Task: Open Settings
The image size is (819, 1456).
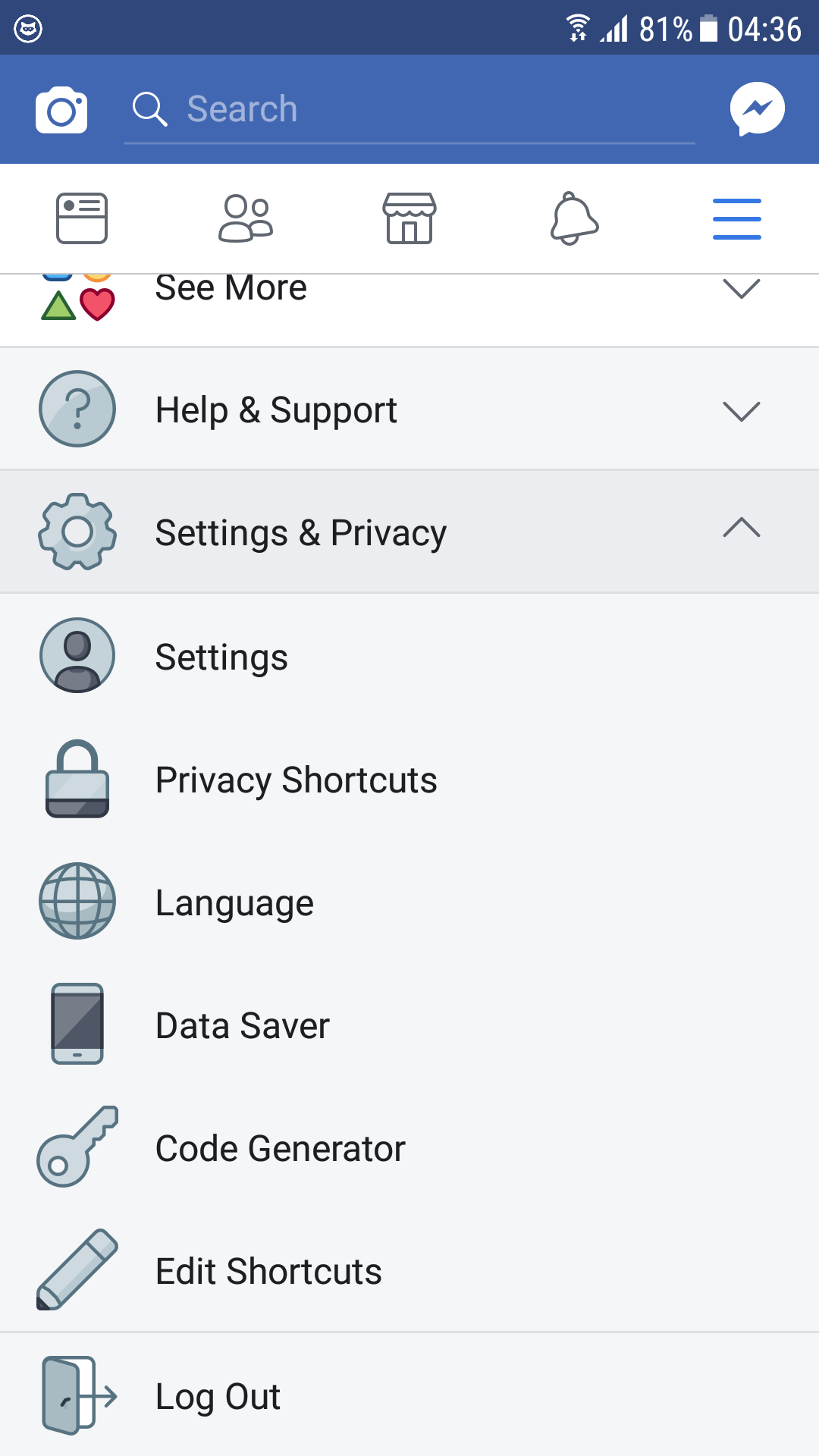Action: 409,656
